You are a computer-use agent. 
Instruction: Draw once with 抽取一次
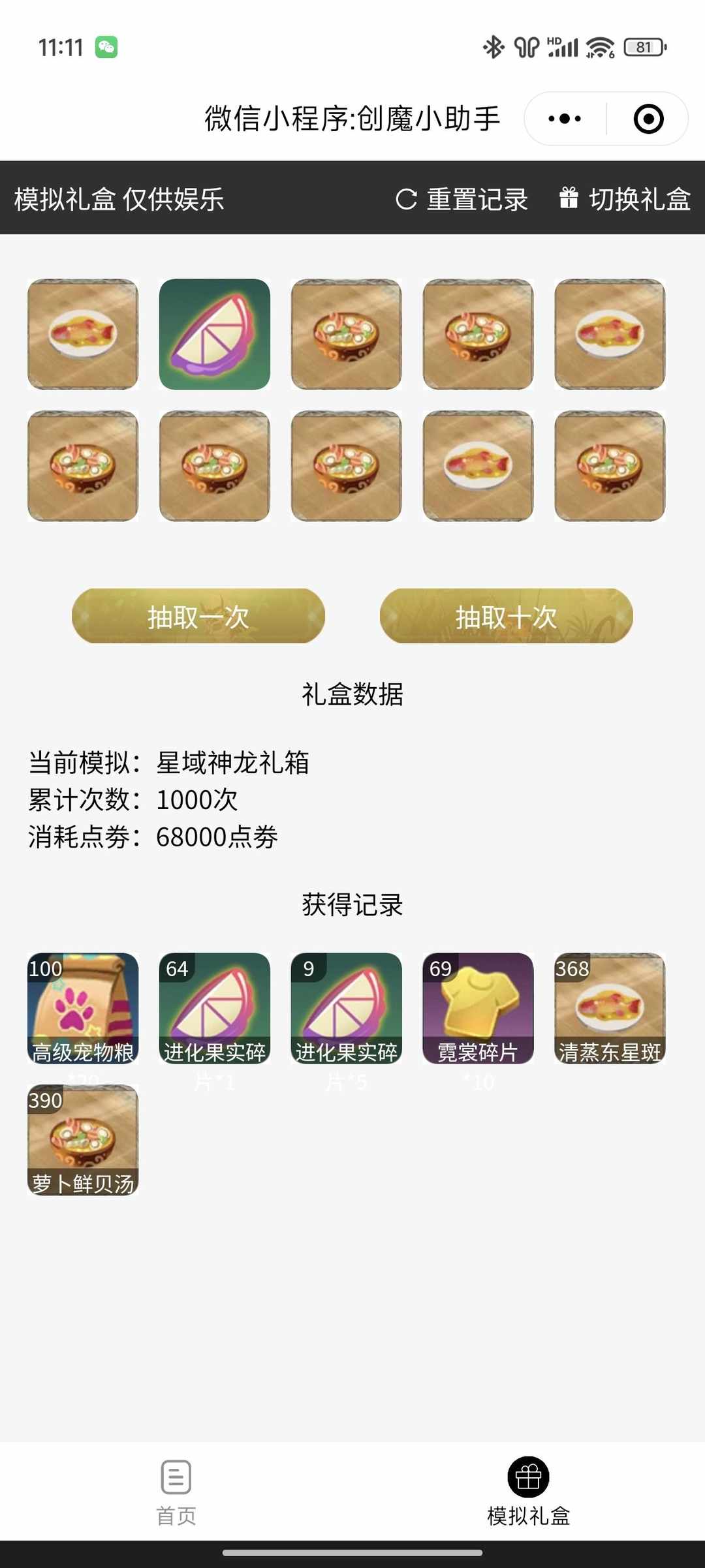[198, 617]
